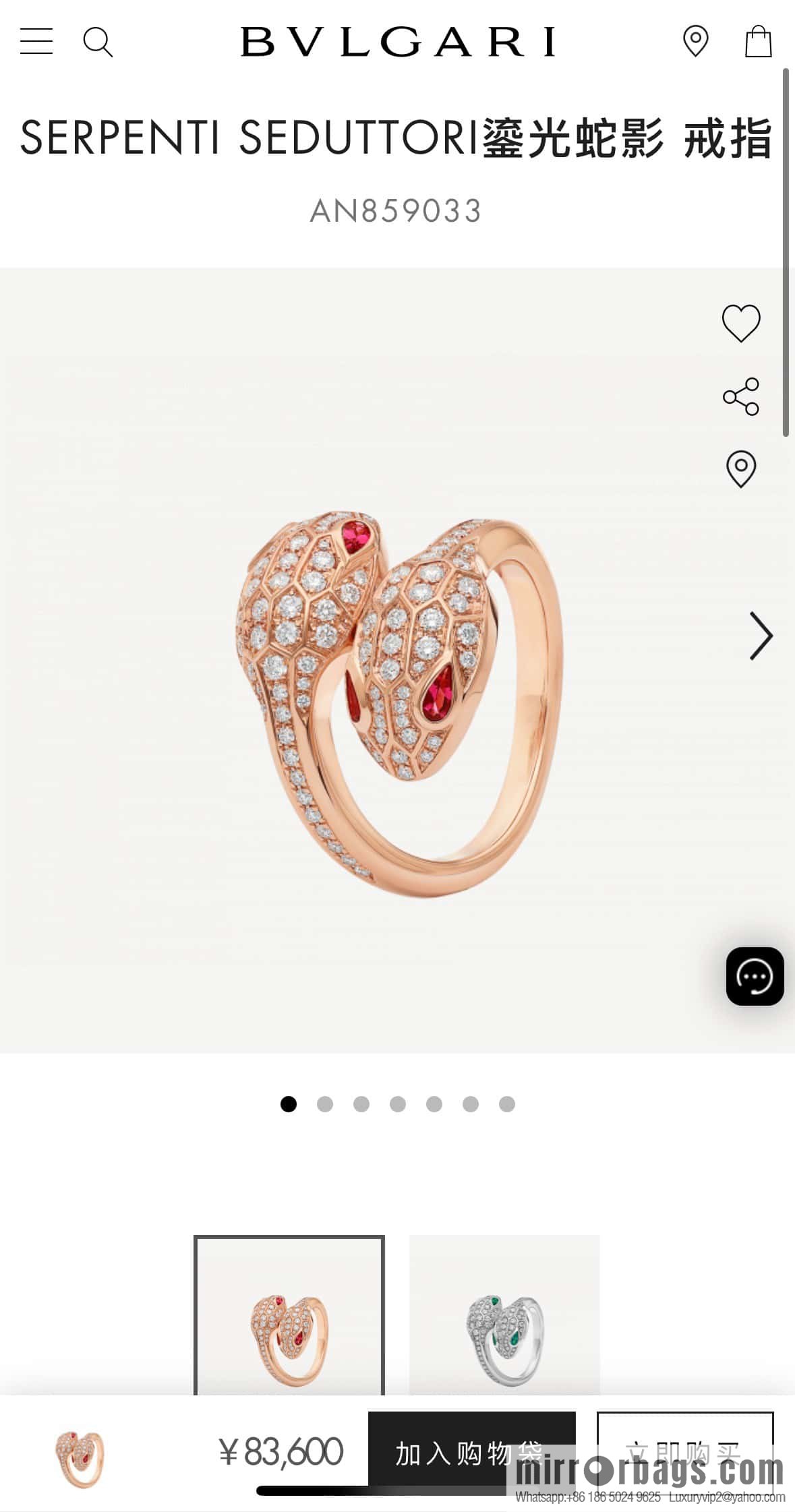
Task: Click the store locator pin in header
Action: coord(695,42)
